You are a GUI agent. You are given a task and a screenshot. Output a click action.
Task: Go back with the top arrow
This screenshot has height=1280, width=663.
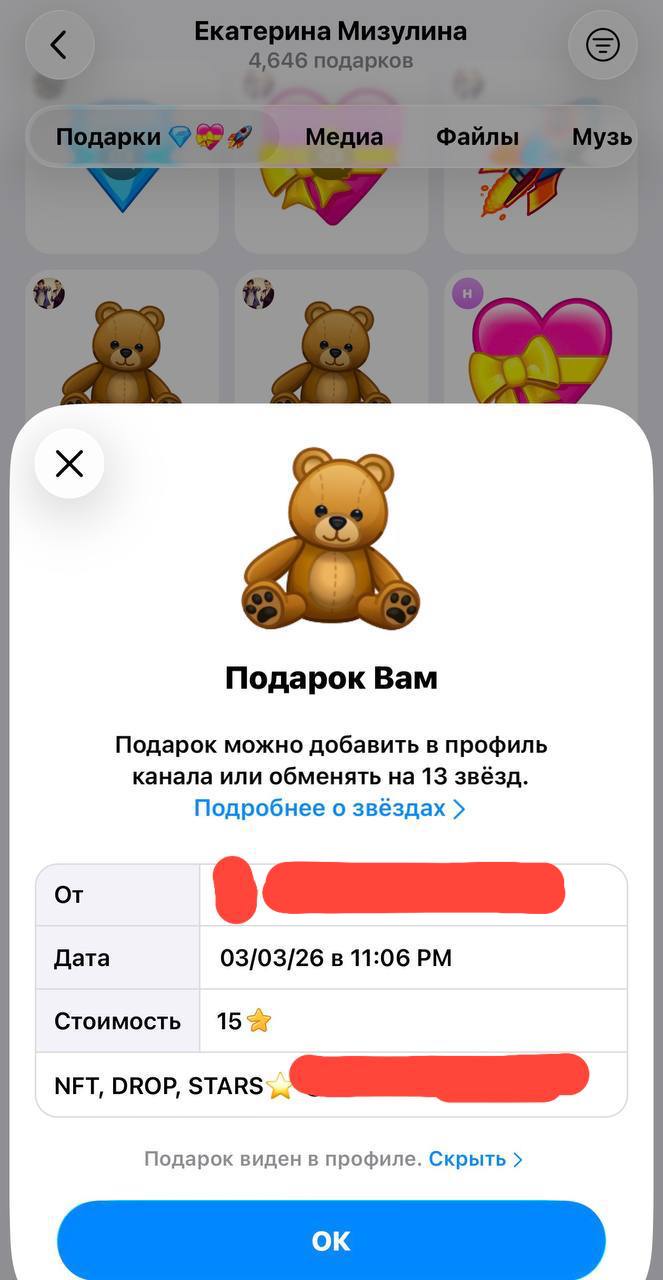pyautogui.click(x=60, y=45)
